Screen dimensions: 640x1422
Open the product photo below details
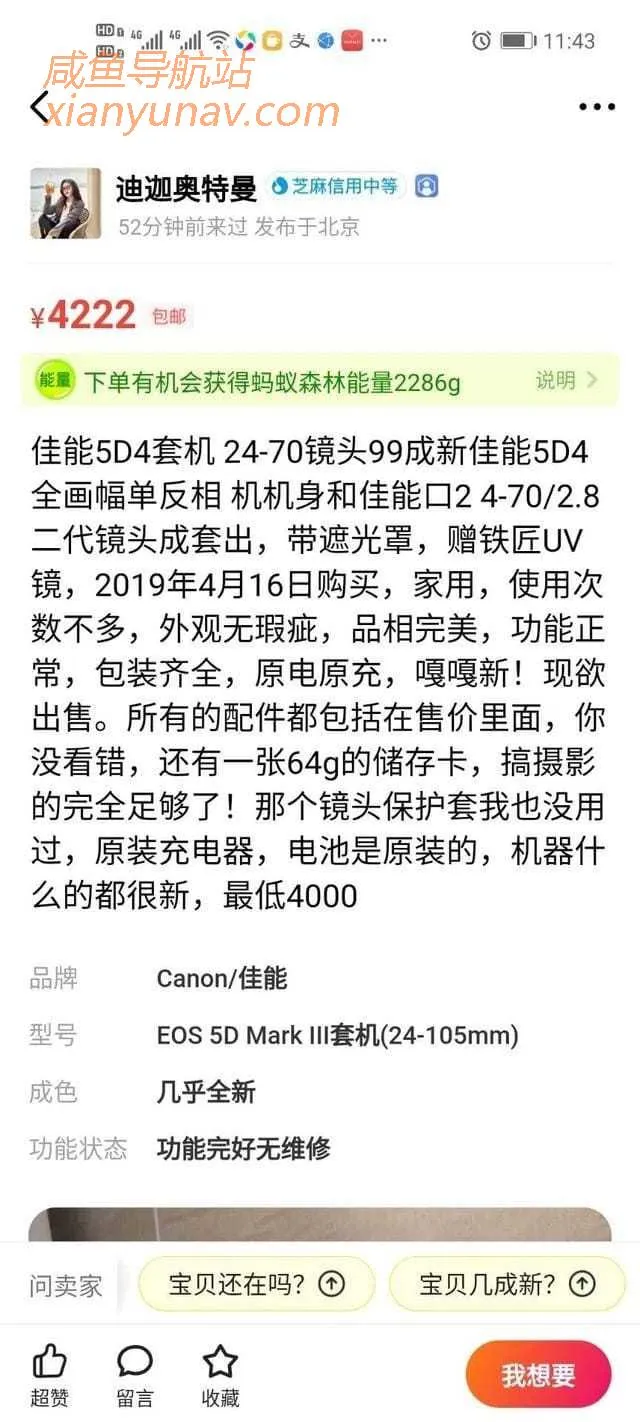click(x=320, y=1225)
